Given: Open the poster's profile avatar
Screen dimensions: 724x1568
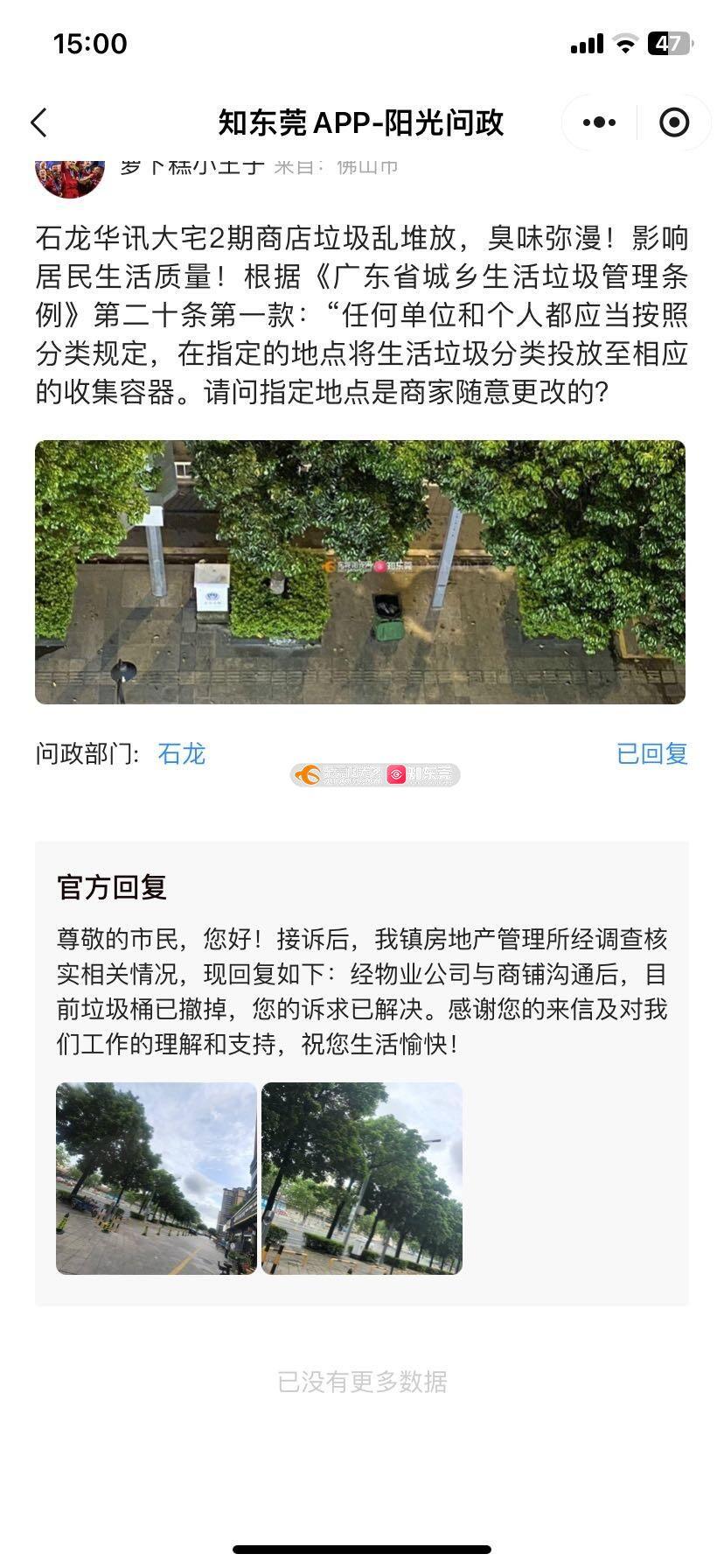Looking at the screenshot, I should [70, 177].
